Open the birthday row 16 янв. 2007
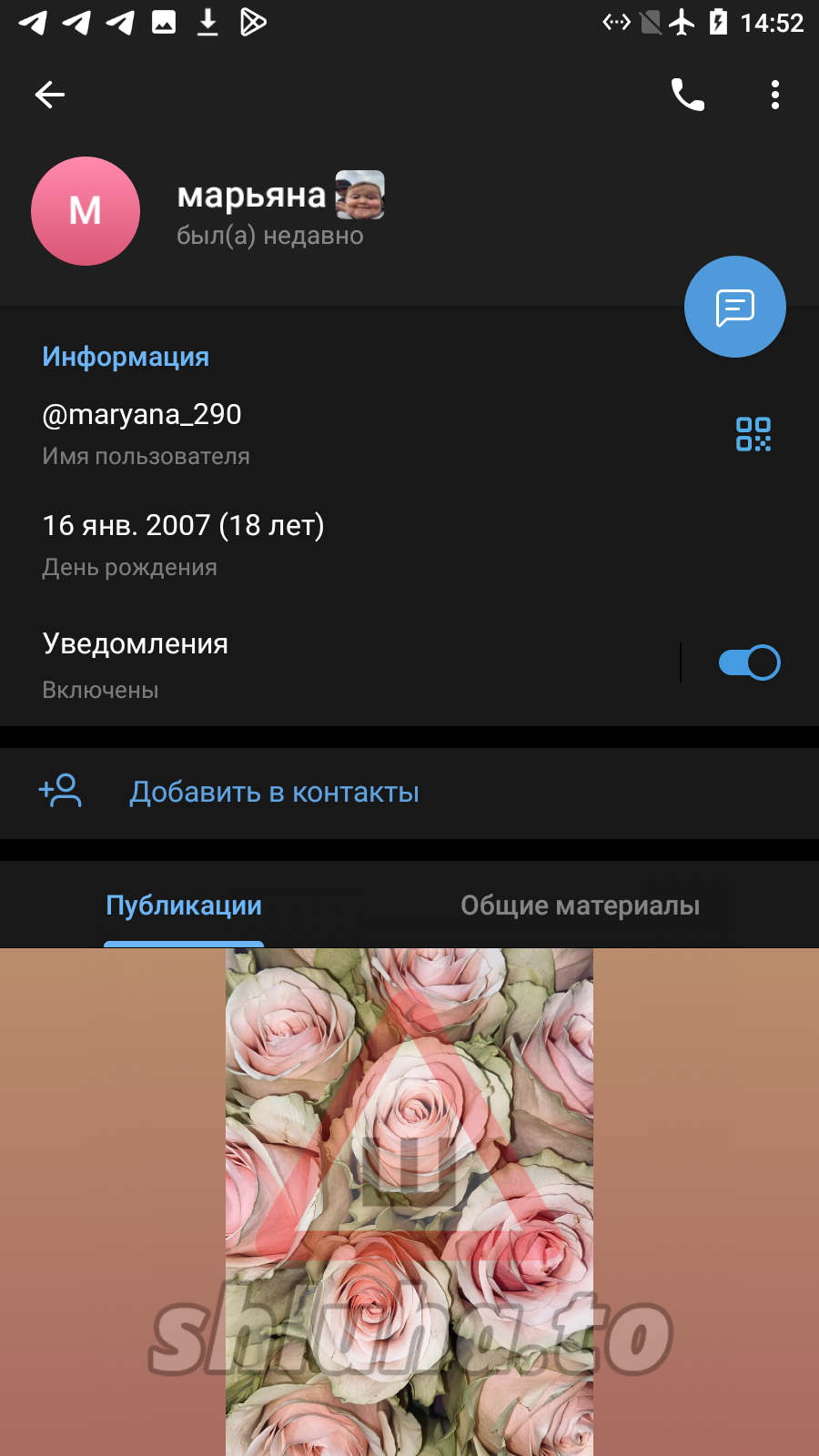This screenshot has width=819, height=1456. tap(273, 543)
